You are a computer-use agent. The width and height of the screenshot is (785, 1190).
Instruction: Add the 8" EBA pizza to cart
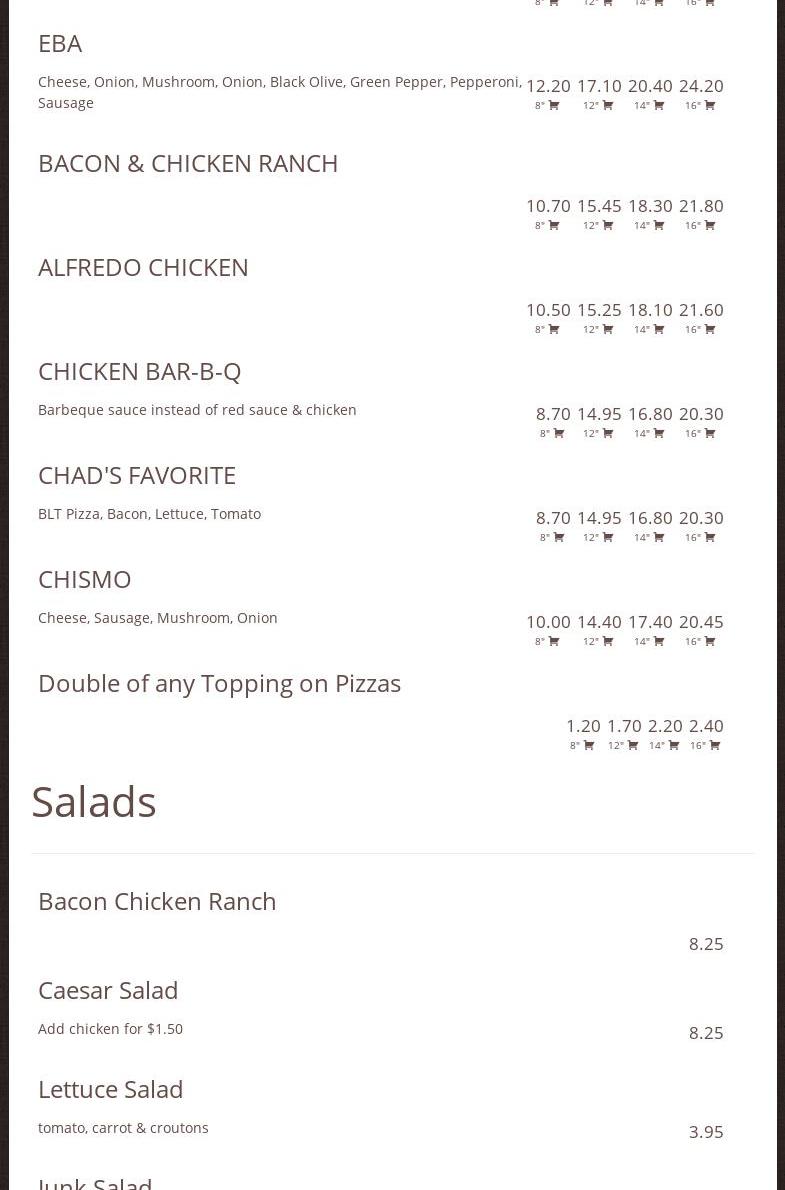tap(553, 105)
